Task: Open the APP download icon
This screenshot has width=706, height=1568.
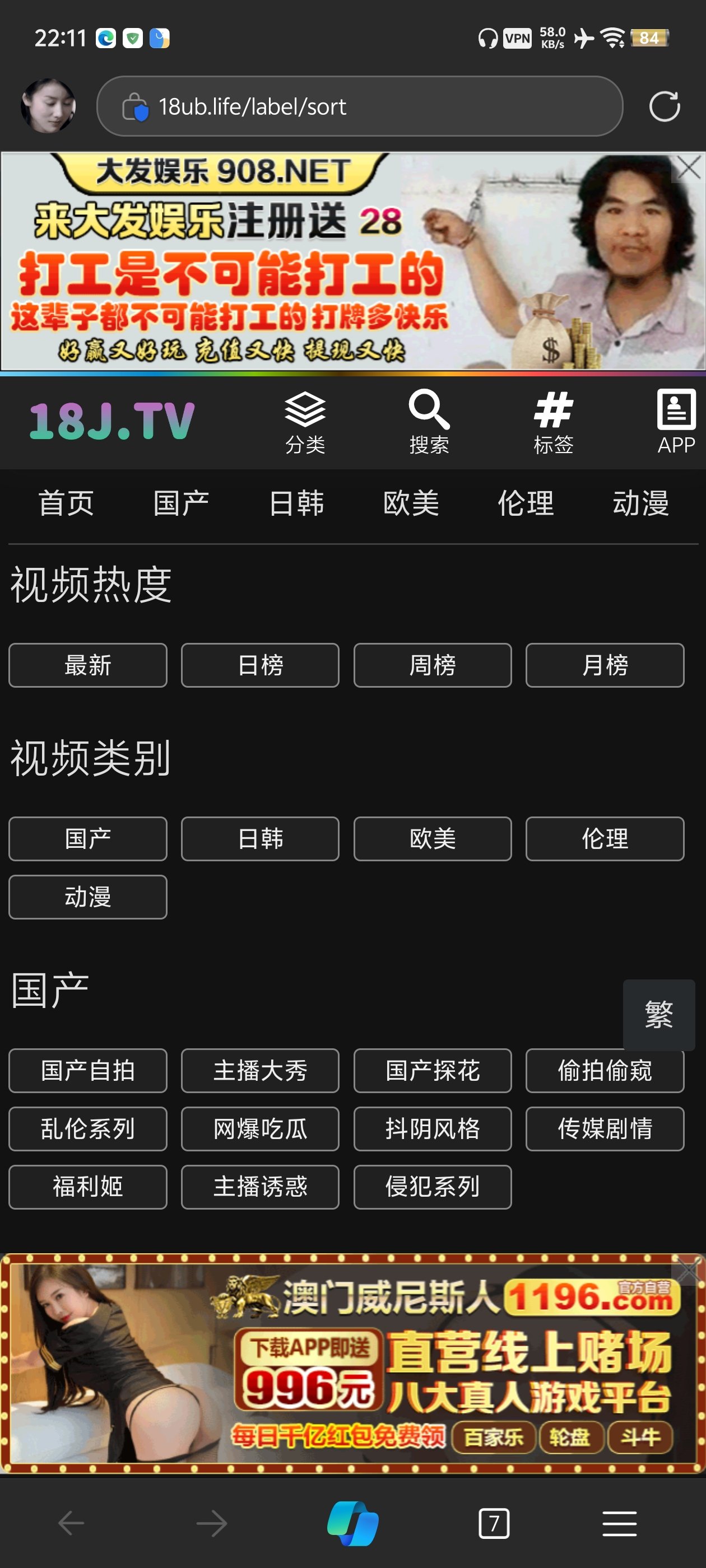Action: click(676, 421)
